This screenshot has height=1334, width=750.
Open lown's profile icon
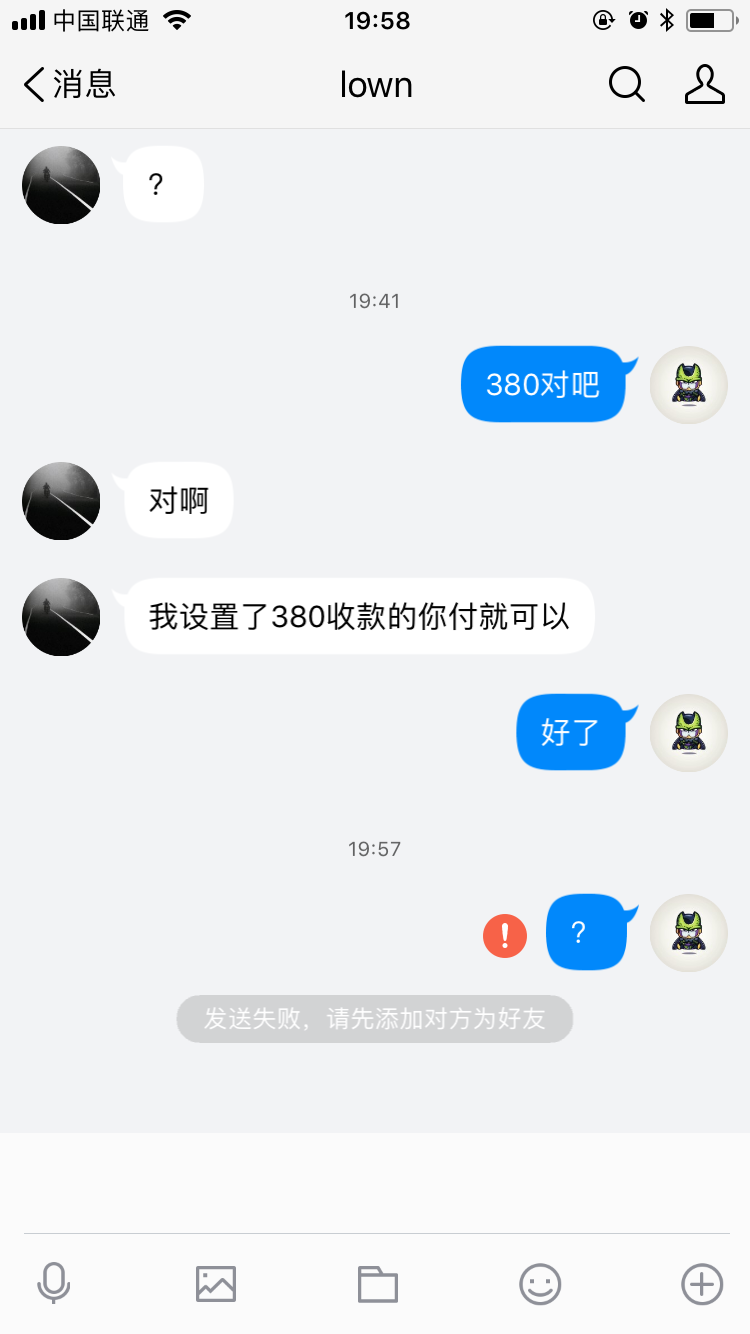click(x=704, y=85)
